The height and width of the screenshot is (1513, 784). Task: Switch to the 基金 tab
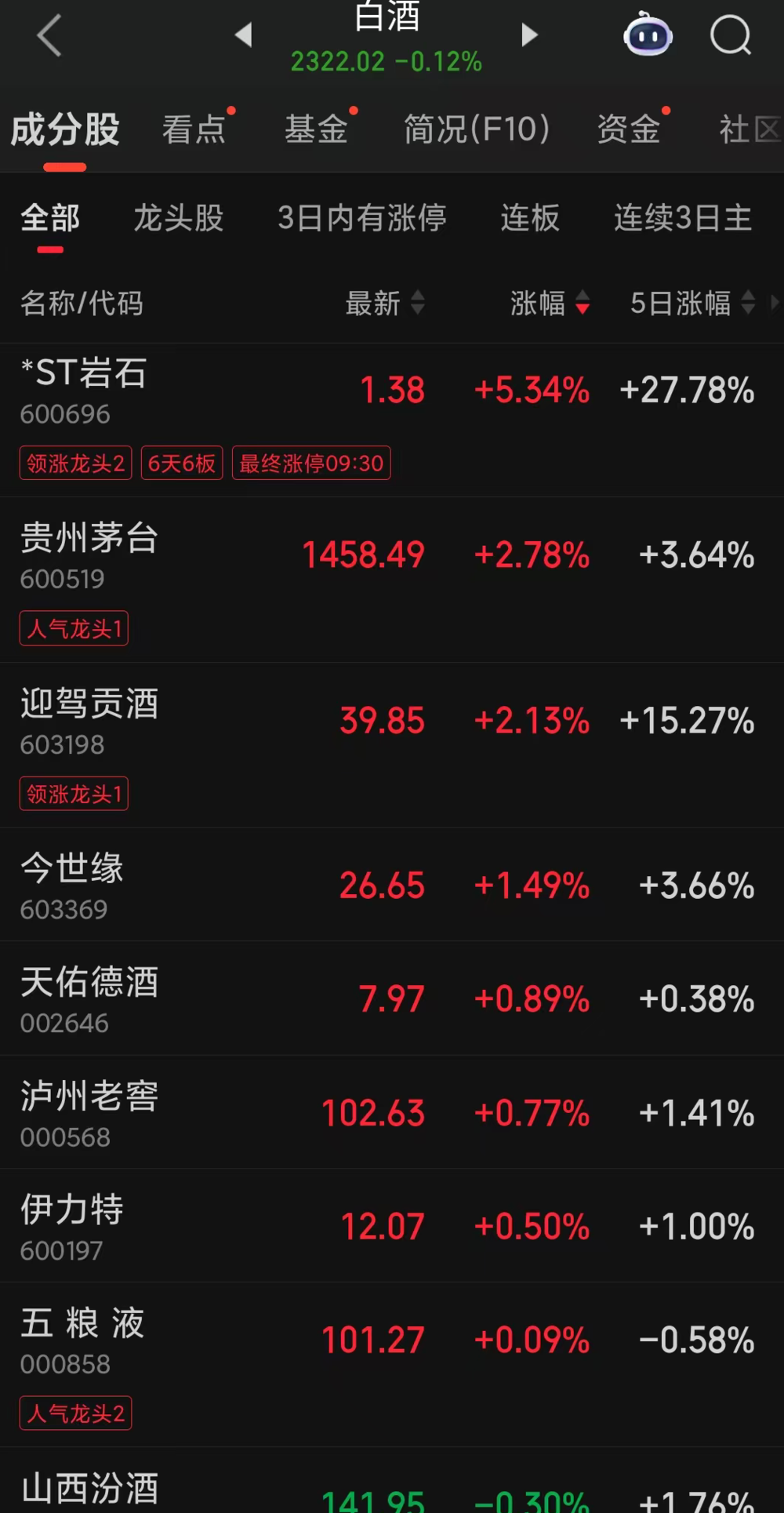(x=316, y=129)
